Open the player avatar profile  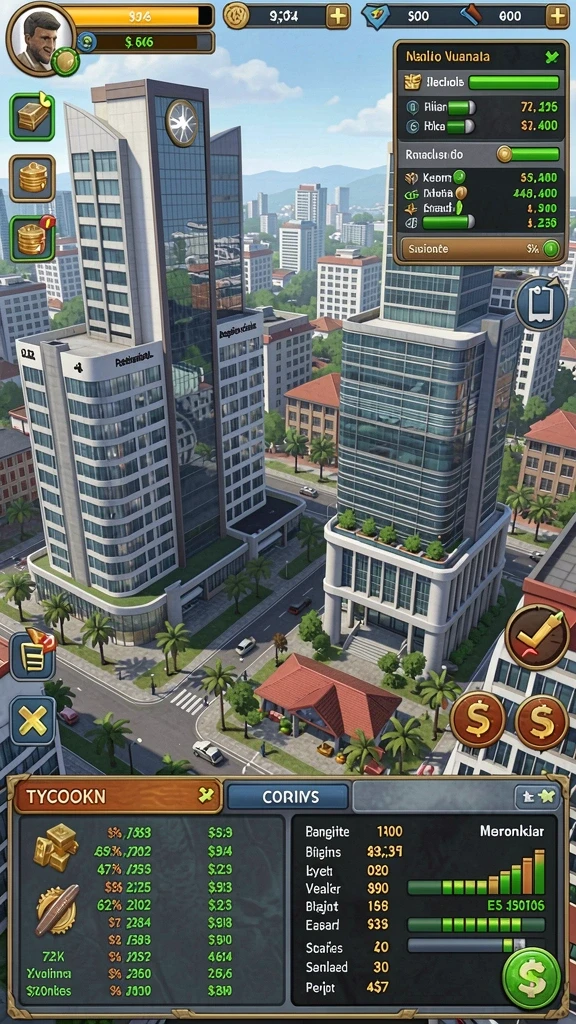[x=40, y=39]
